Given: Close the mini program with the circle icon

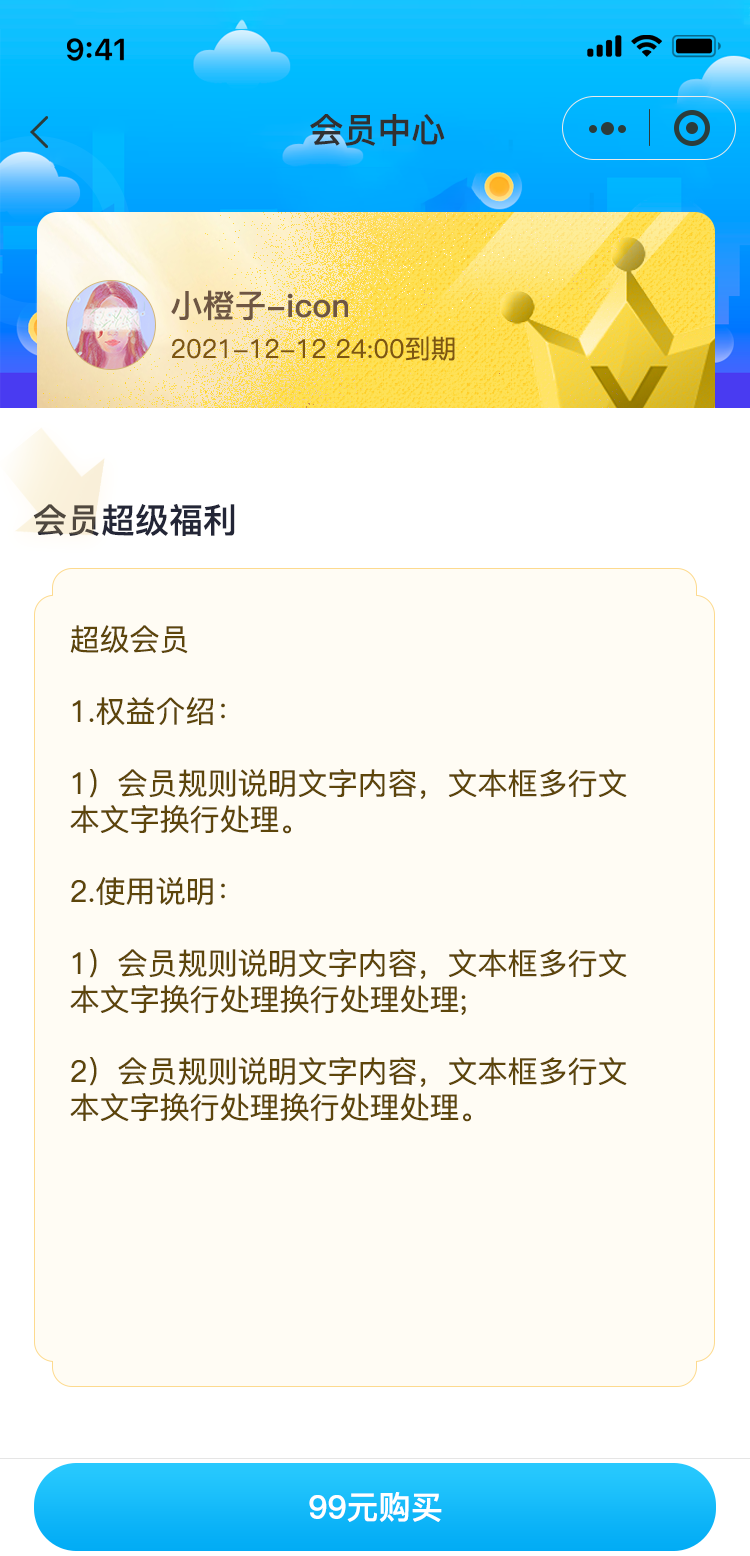Looking at the screenshot, I should pos(692,128).
